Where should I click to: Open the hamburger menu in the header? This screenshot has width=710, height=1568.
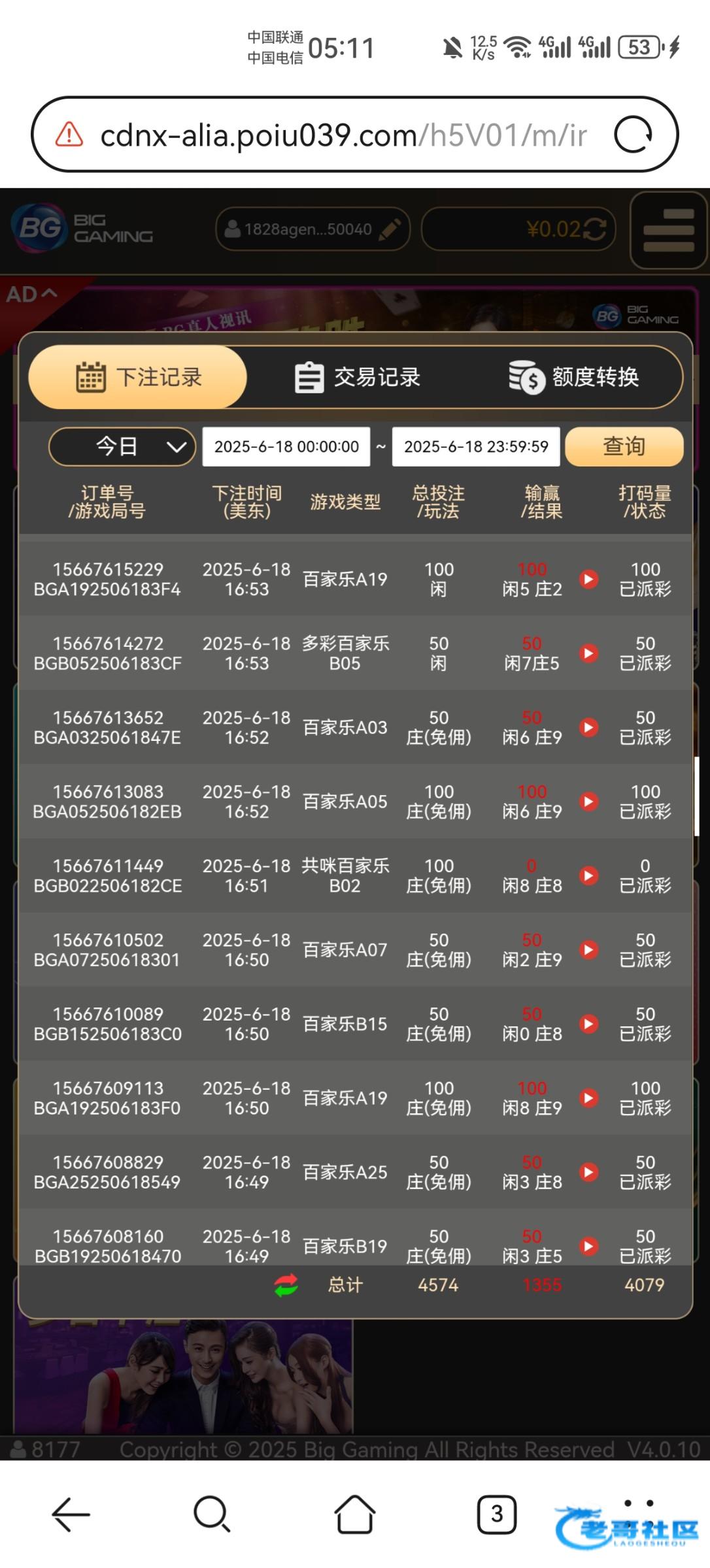click(668, 230)
